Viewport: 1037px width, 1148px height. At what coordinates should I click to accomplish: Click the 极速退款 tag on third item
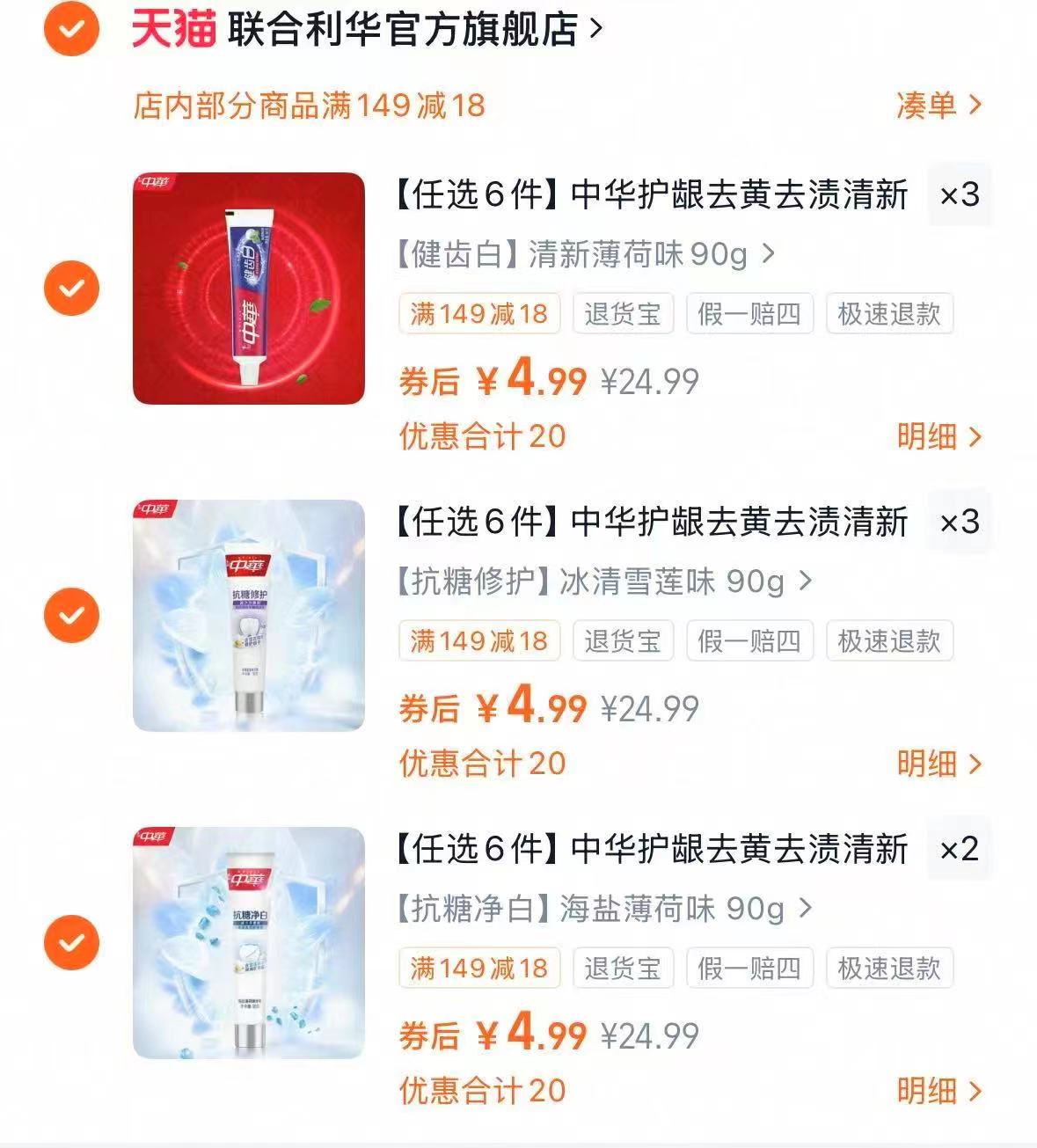click(889, 969)
